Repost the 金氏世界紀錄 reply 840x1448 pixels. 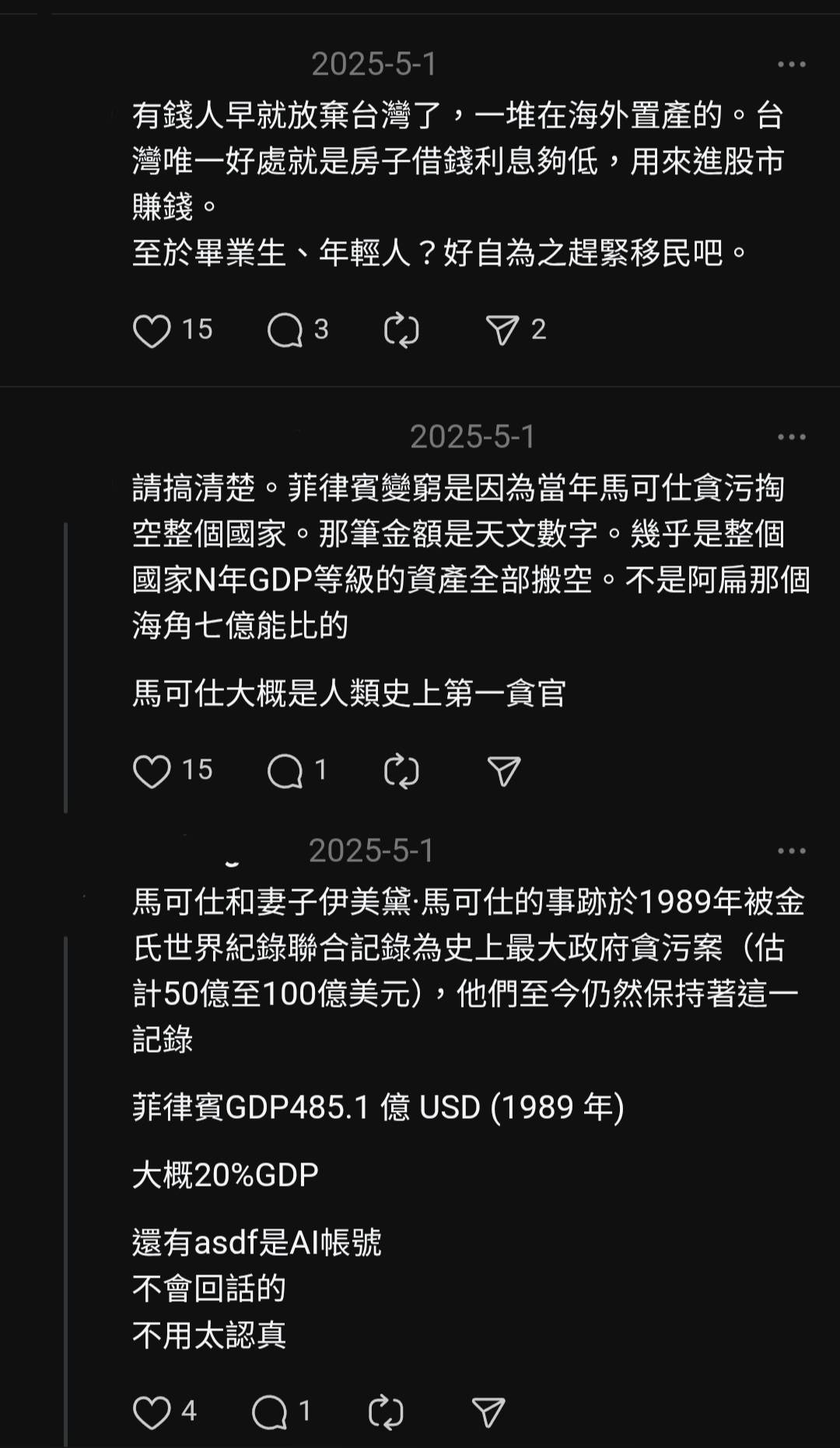[386, 1412]
